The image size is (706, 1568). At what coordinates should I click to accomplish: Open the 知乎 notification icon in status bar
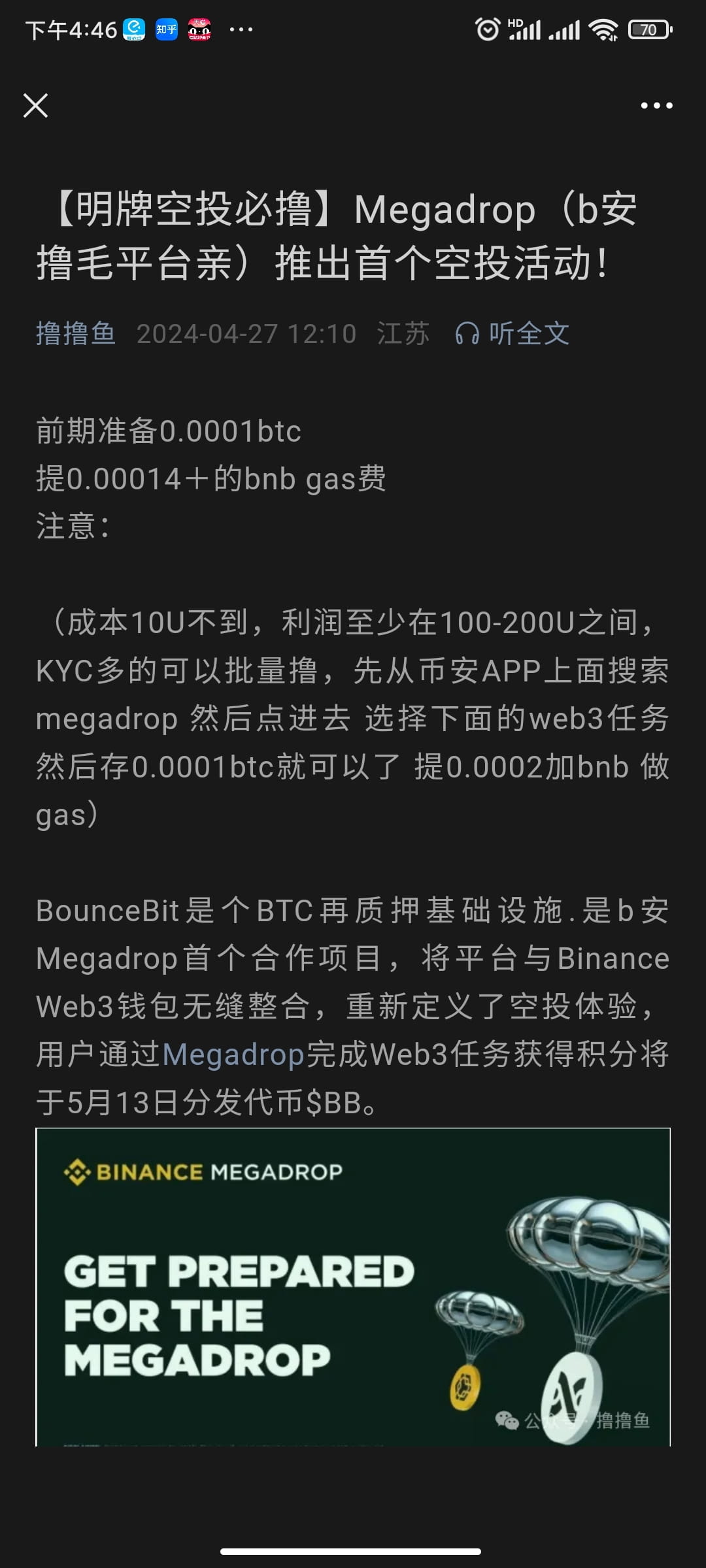tap(165, 29)
